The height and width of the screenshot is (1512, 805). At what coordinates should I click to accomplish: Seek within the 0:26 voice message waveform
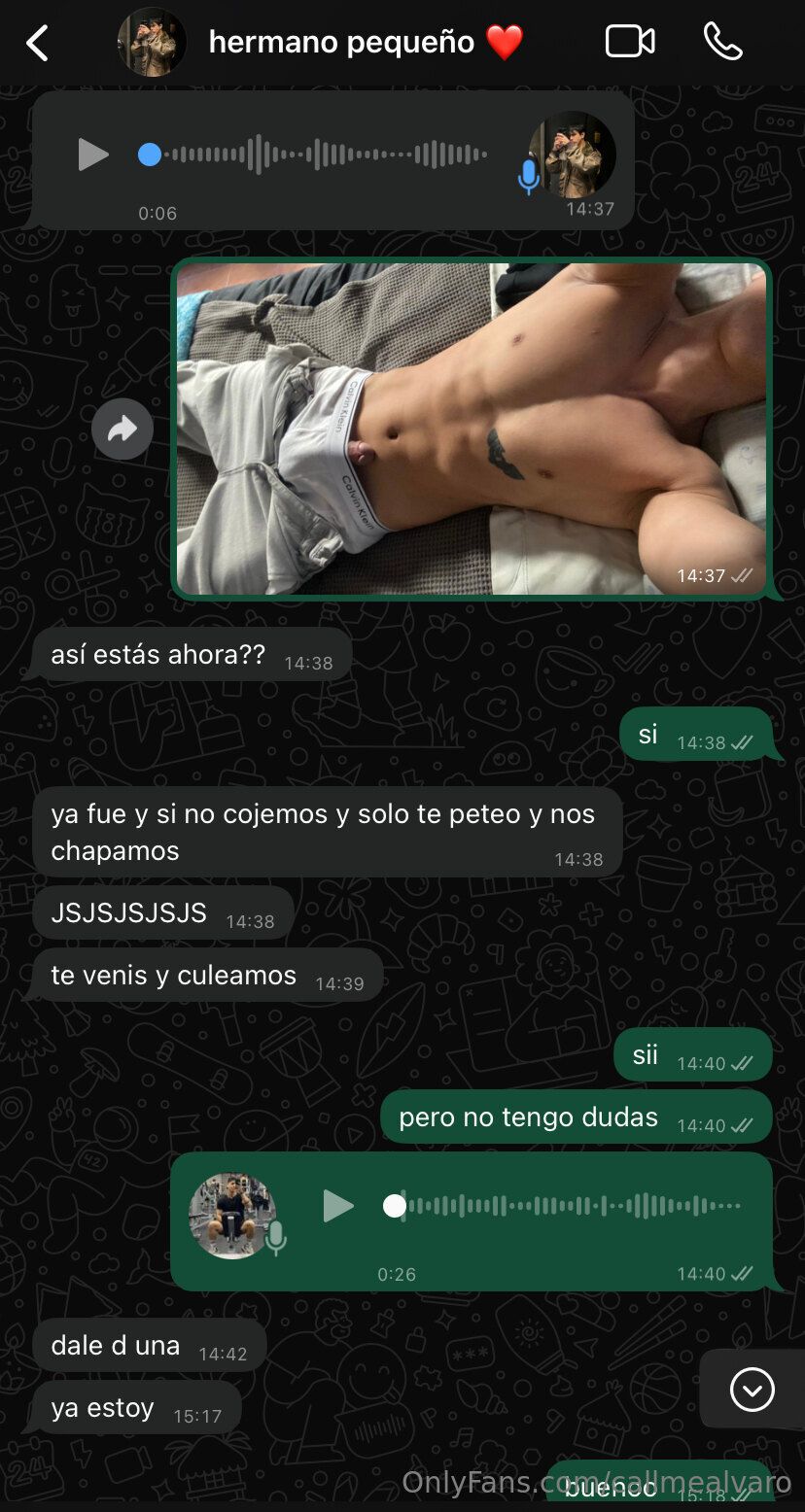[572, 1206]
